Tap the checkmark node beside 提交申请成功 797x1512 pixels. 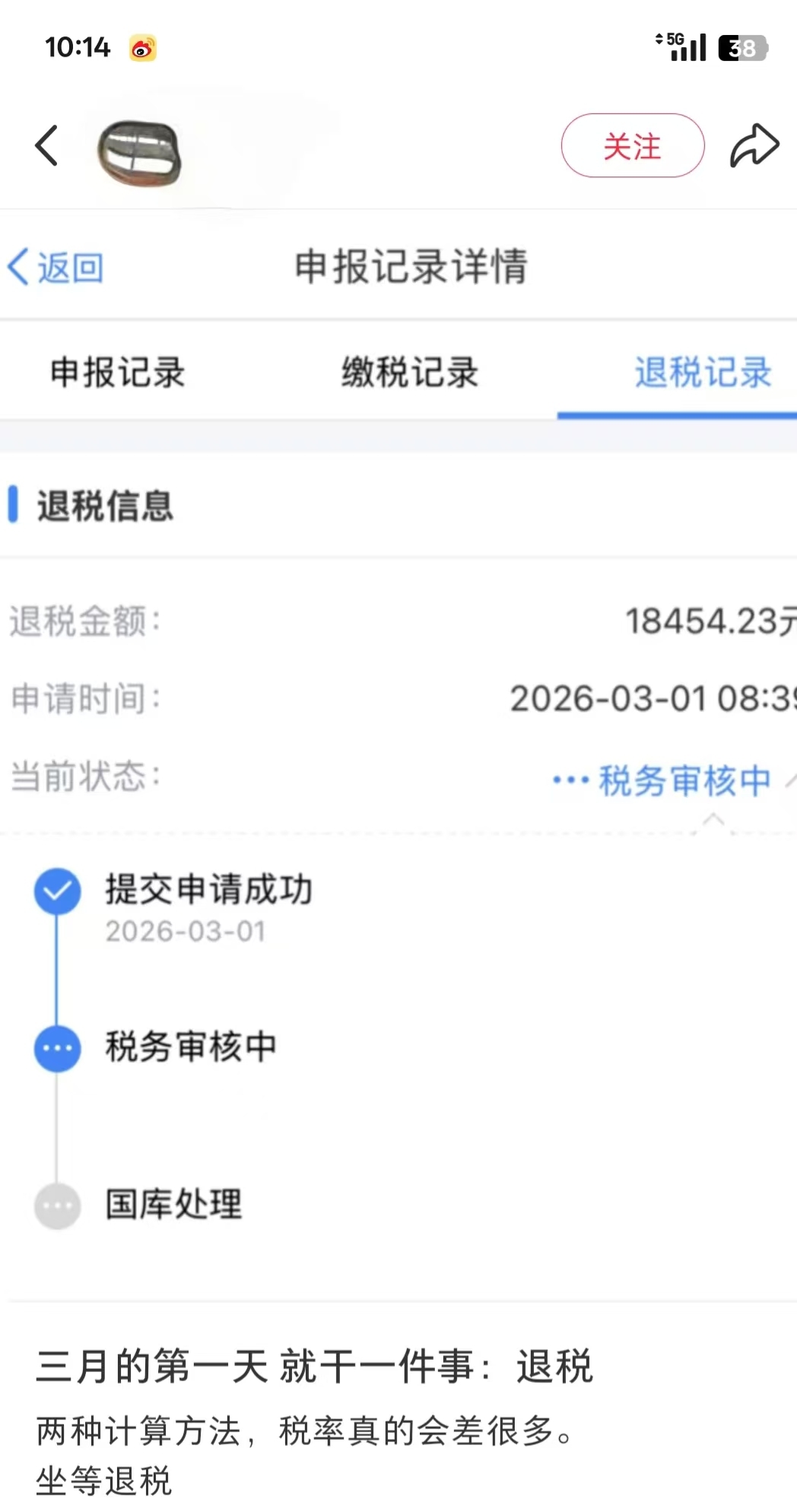click(x=56, y=891)
